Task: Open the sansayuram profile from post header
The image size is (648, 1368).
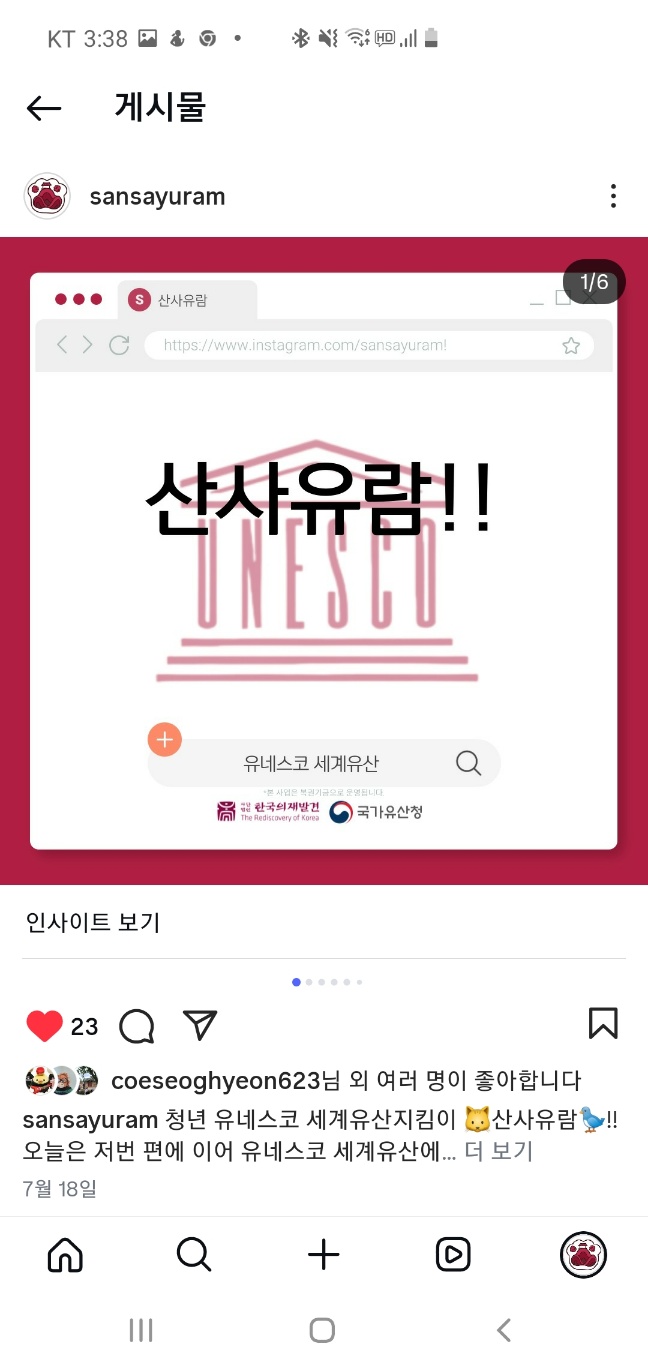Action: pyautogui.click(x=157, y=197)
